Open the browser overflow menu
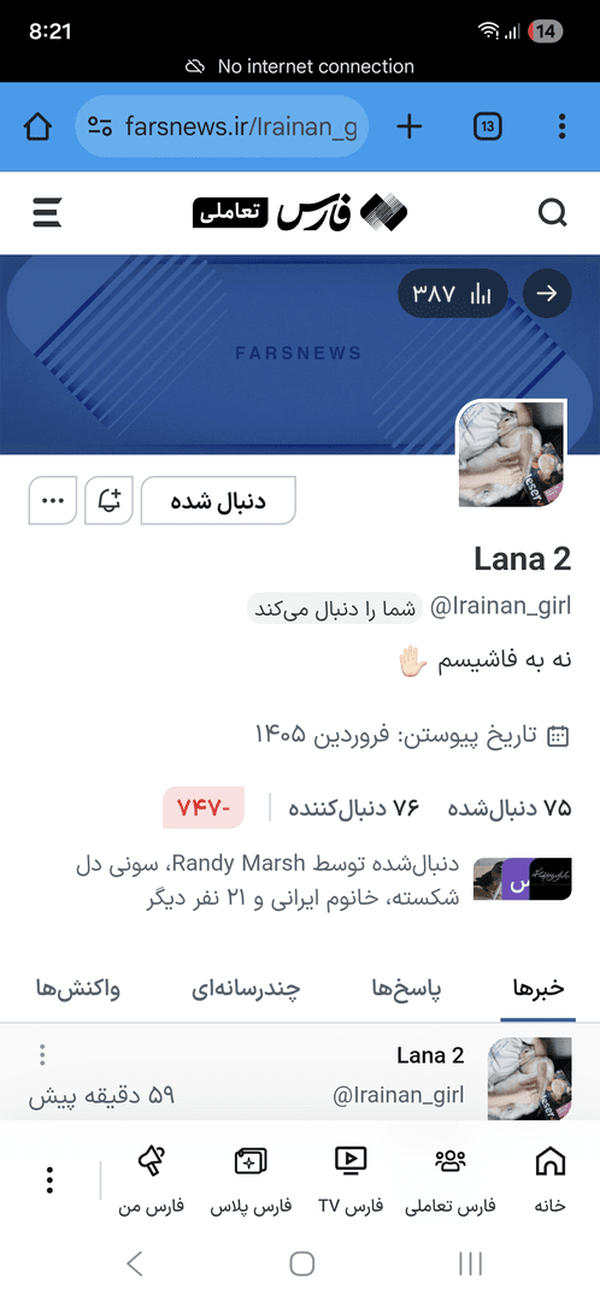 (562, 127)
